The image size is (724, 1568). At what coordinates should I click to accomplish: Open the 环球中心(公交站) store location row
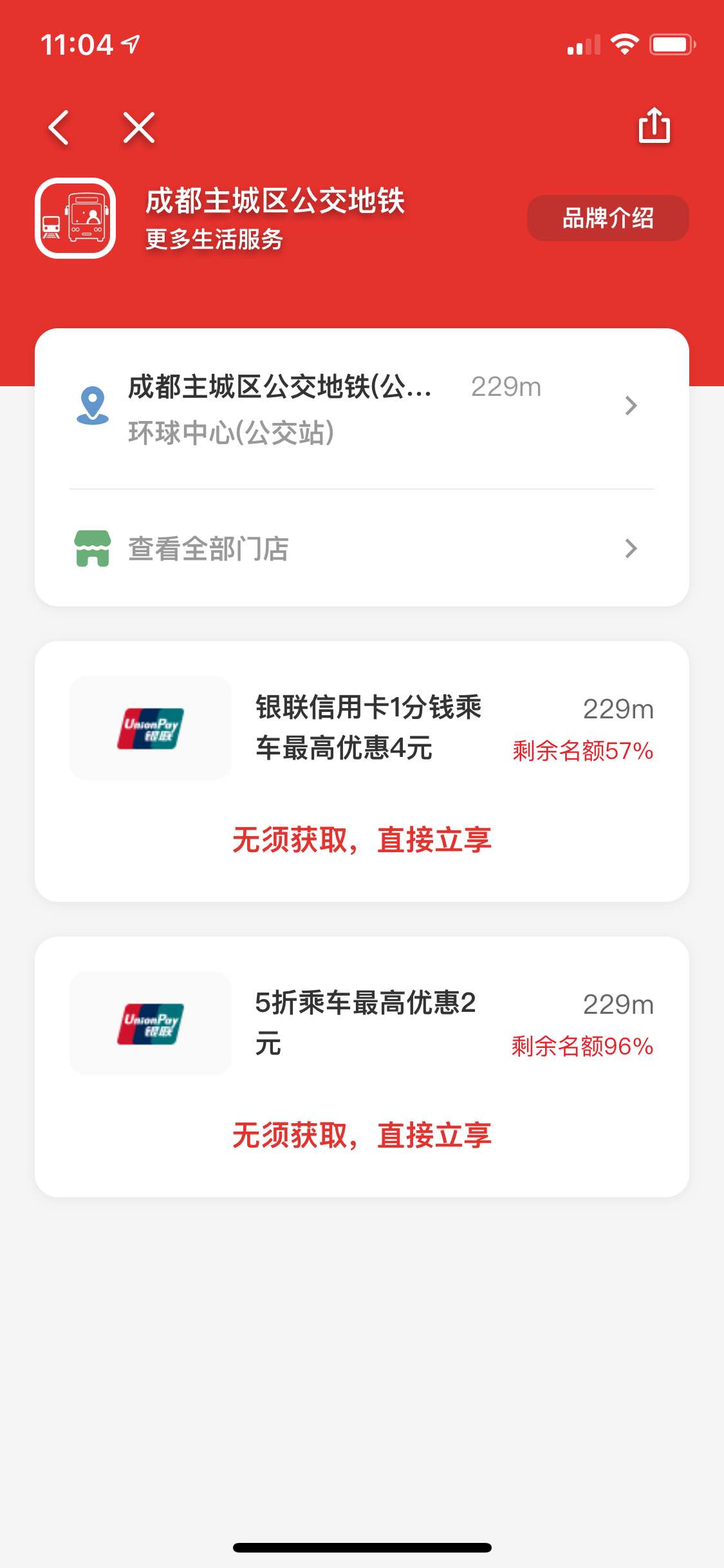(360, 408)
